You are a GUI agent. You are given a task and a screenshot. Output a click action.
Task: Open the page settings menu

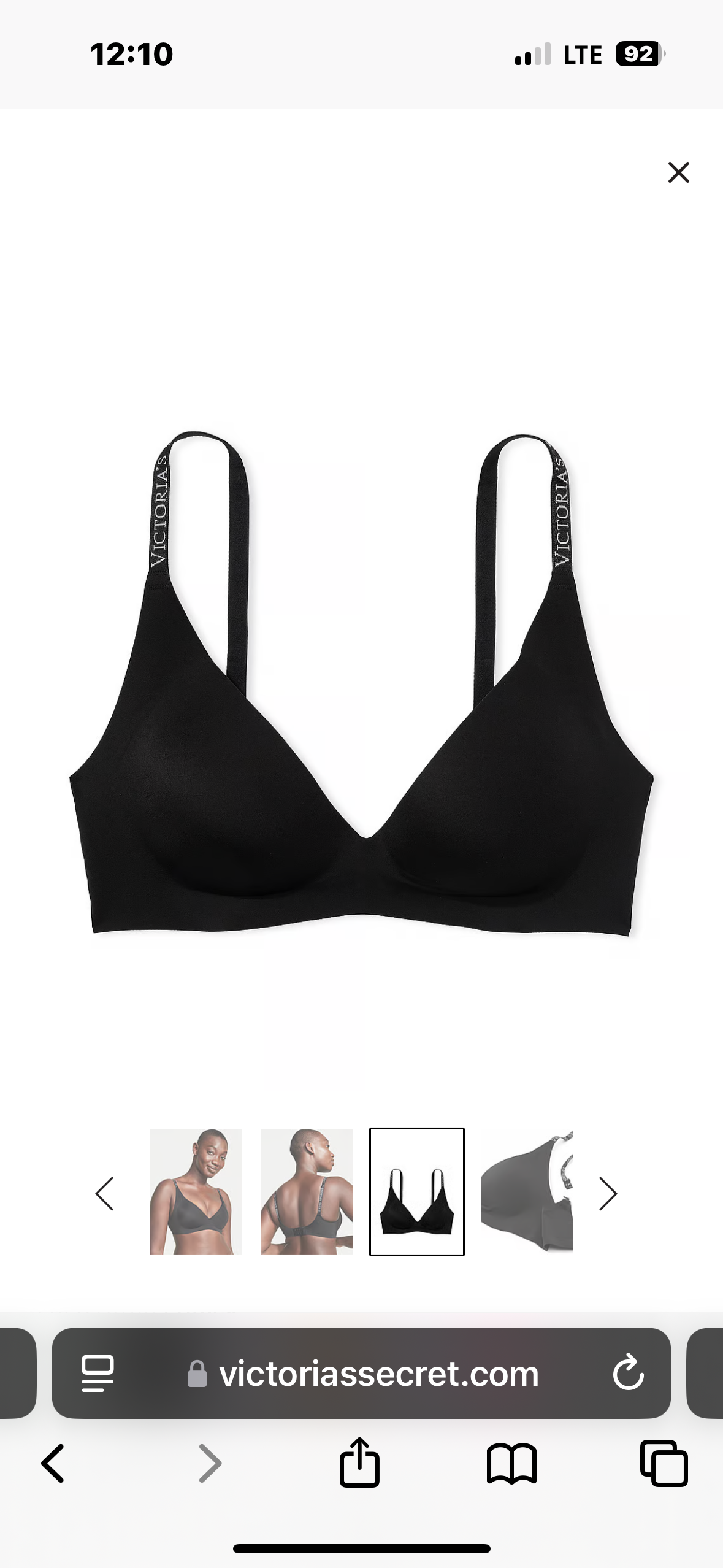[98, 1373]
